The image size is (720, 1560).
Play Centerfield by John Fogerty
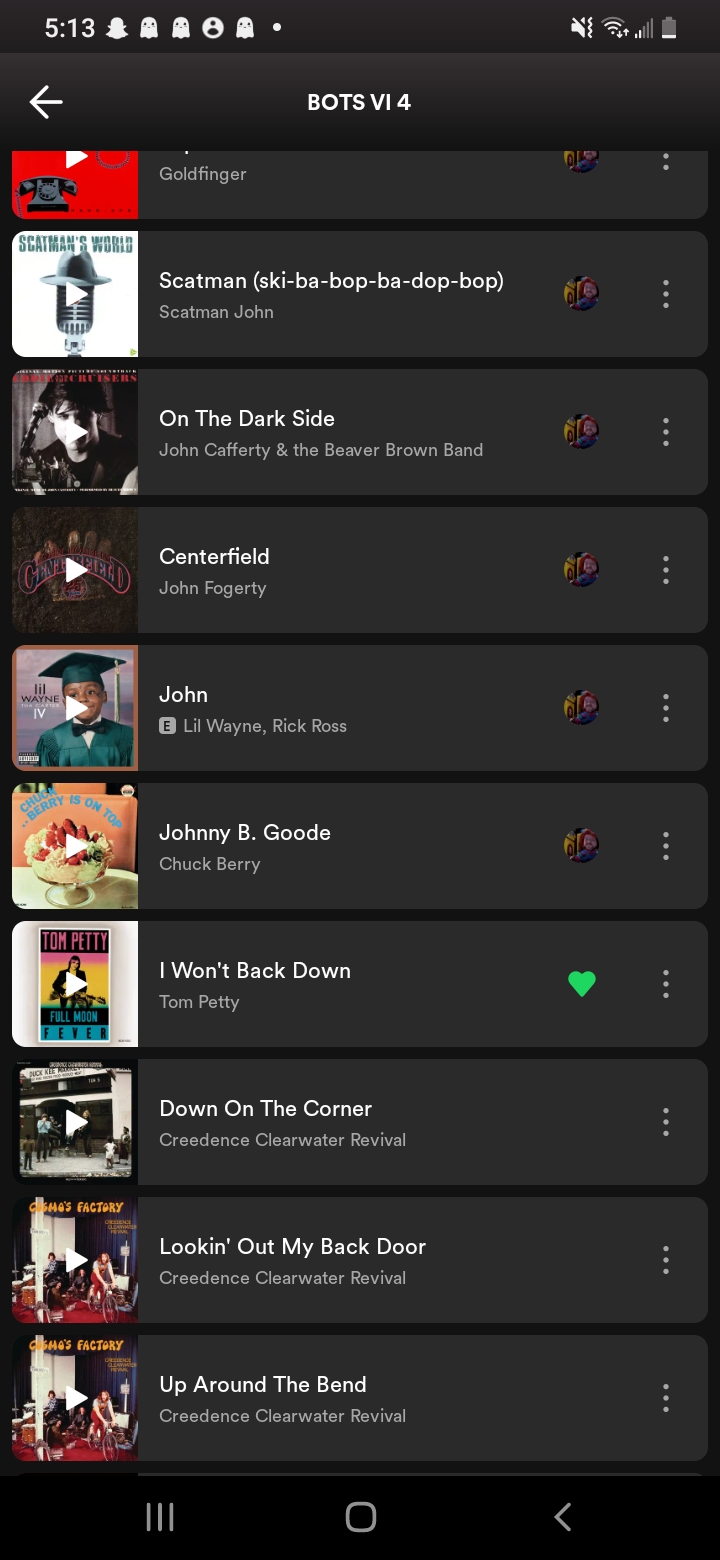(75, 570)
